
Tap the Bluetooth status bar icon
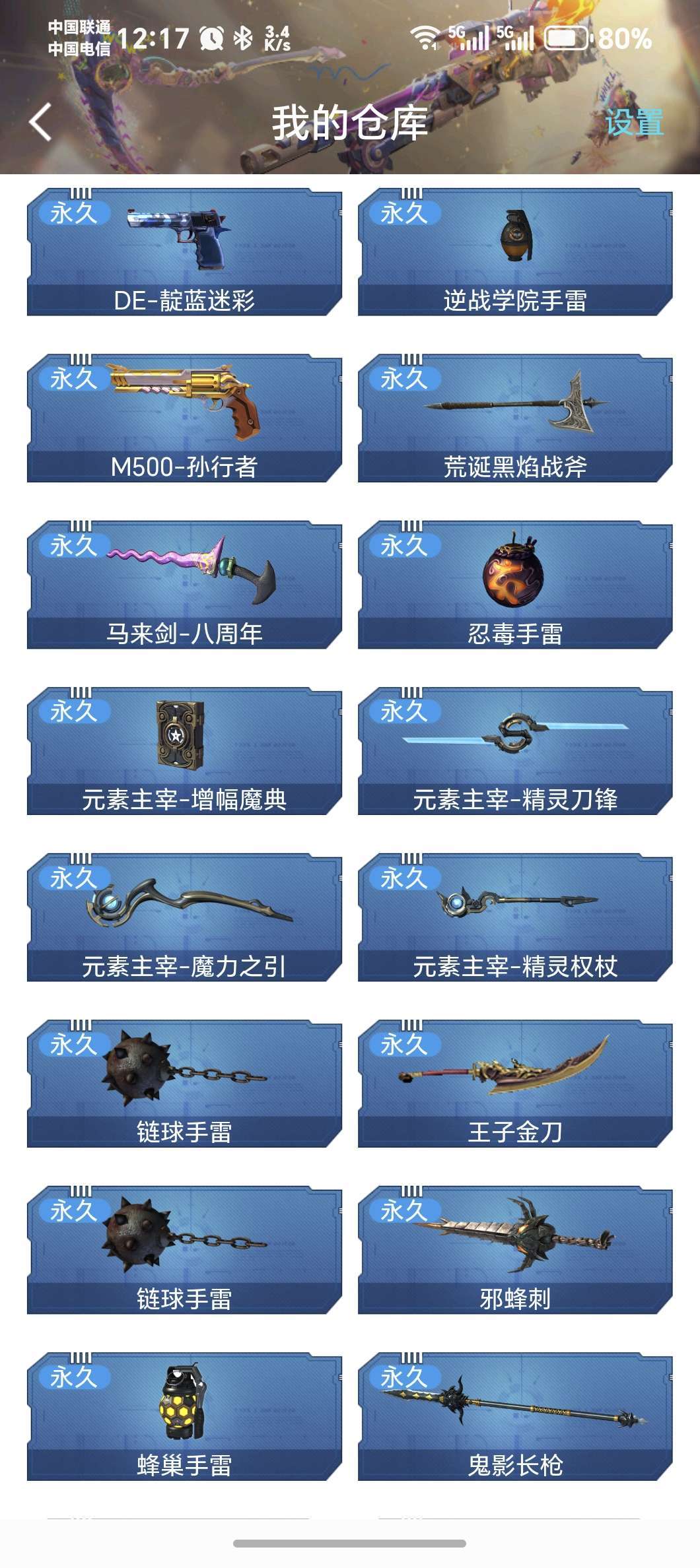243,36
